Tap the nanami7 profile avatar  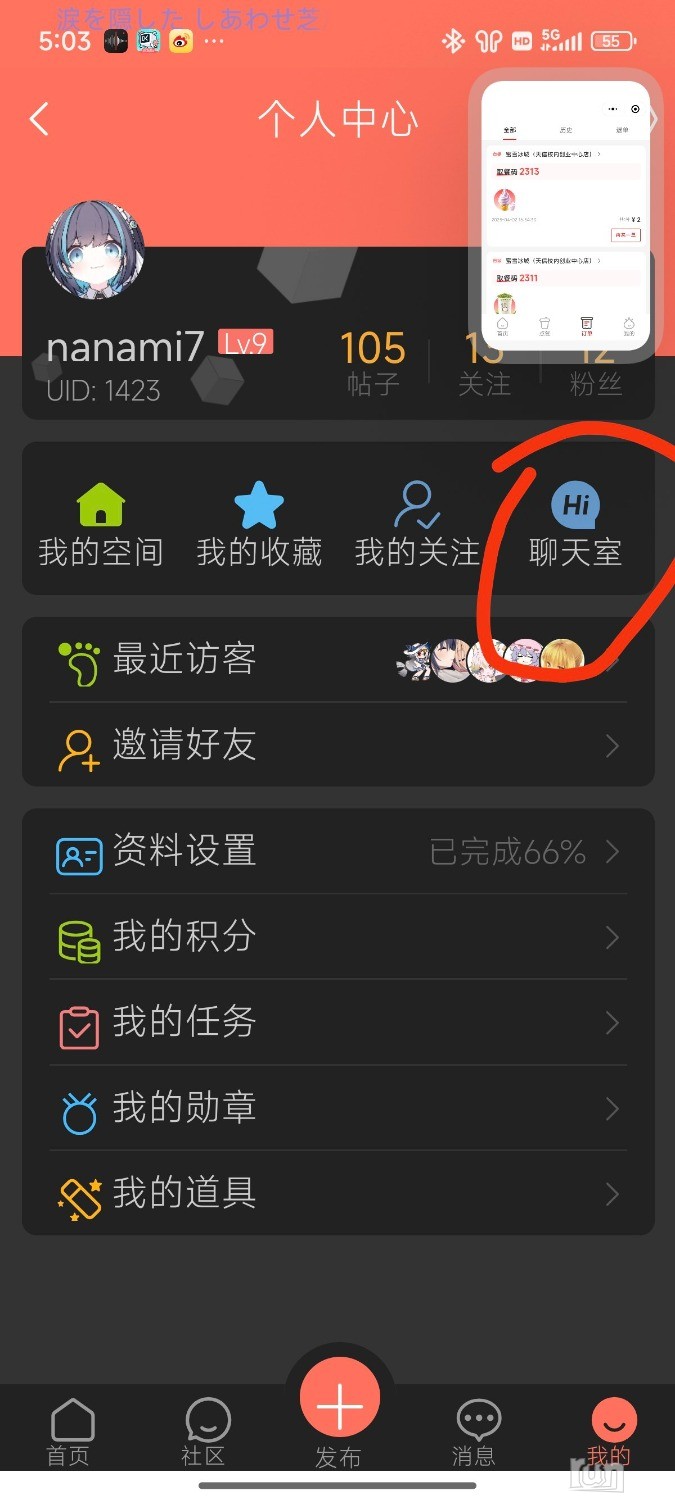[x=96, y=248]
